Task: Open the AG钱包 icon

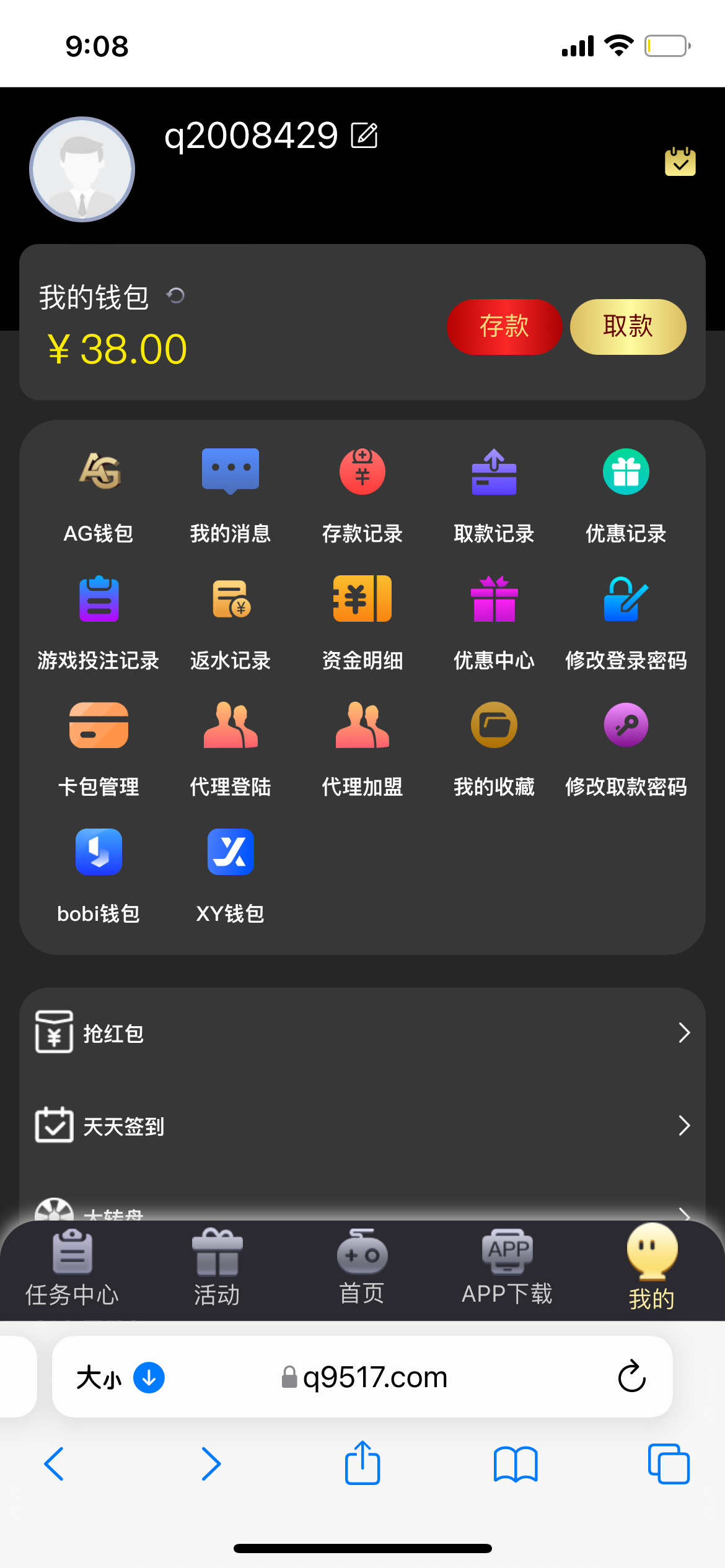Action: coord(99,471)
